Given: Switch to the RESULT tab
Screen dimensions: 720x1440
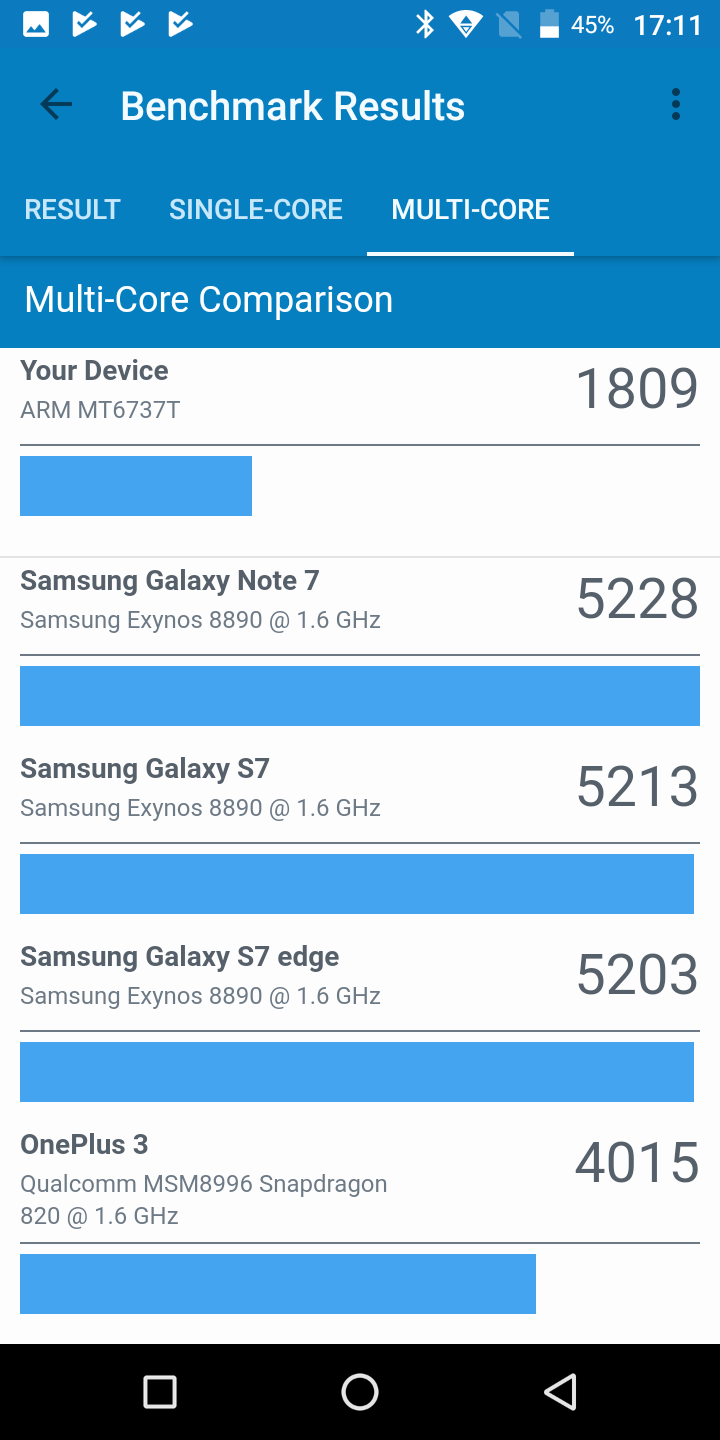Looking at the screenshot, I should coord(72,209).
